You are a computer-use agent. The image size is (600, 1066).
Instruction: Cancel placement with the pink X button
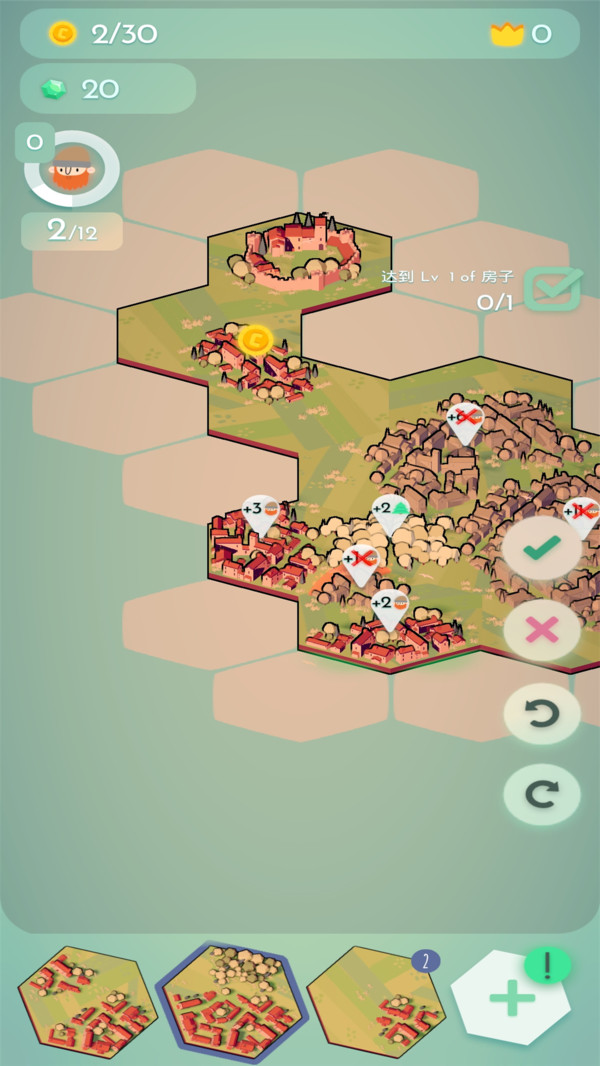point(542,630)
